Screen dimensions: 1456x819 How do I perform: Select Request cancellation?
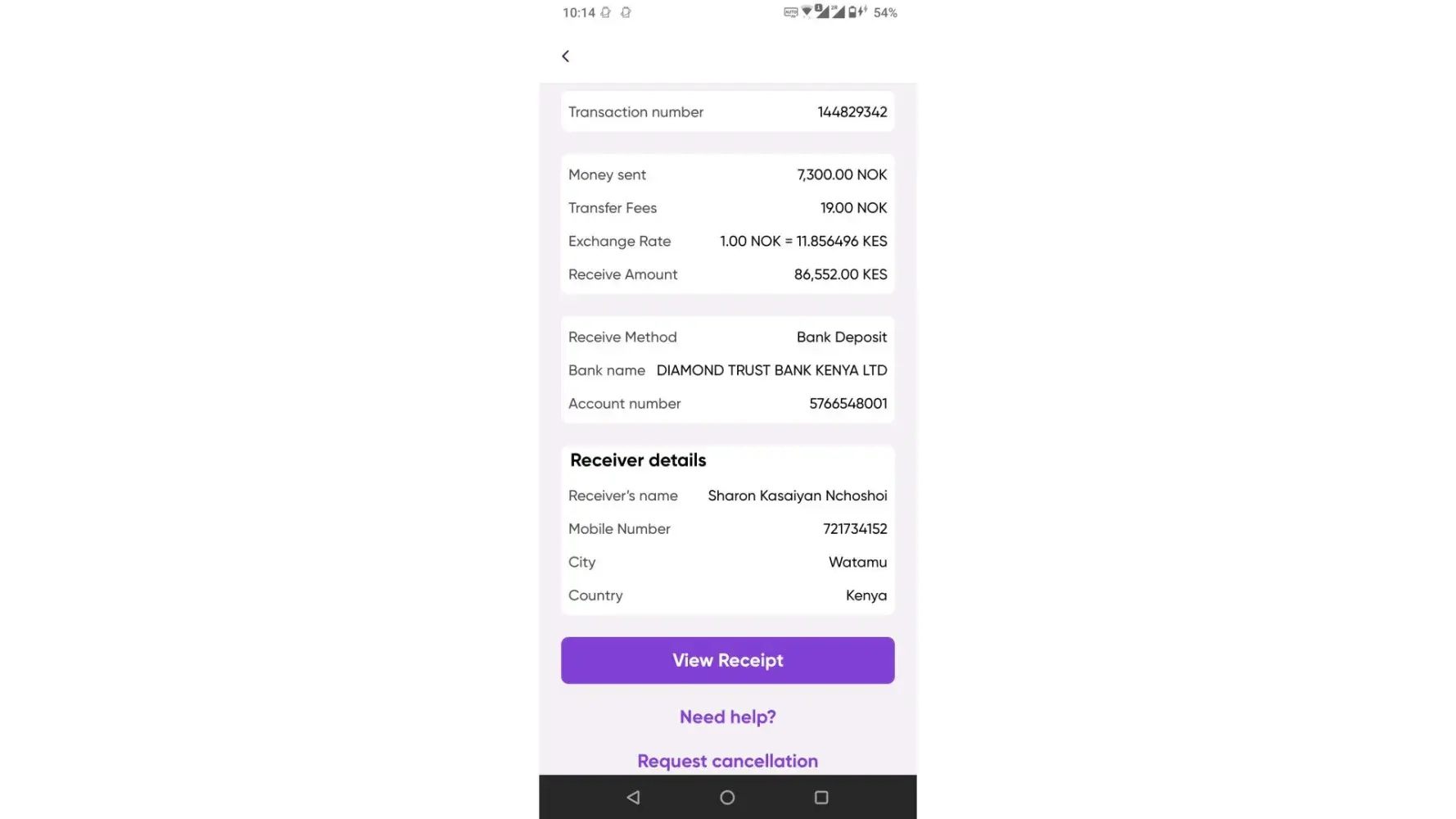(x=727, y=761)
